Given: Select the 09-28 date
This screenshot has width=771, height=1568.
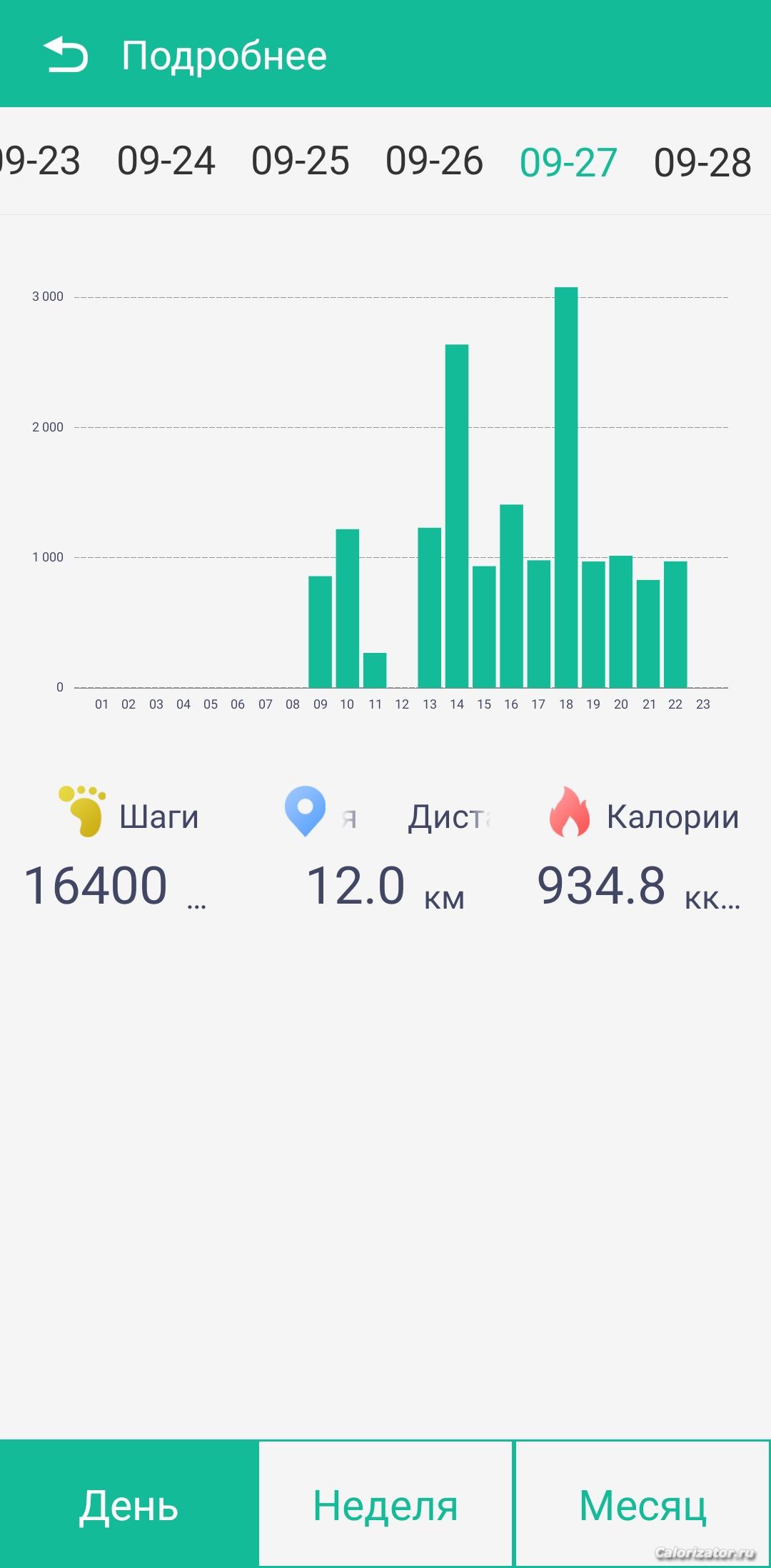Looking at the screenshot, I should coord(703,162).
